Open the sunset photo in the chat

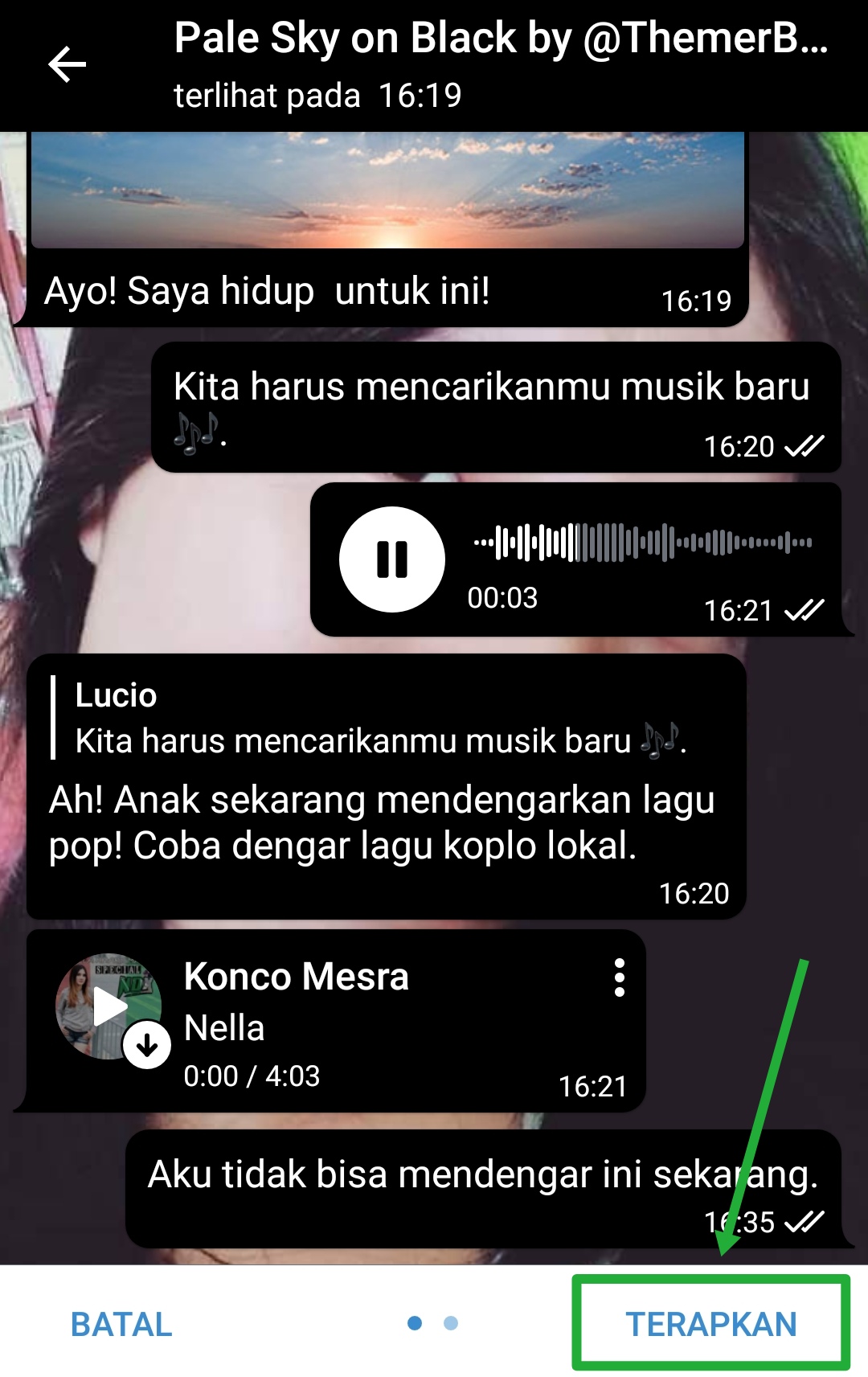[387, 191]
